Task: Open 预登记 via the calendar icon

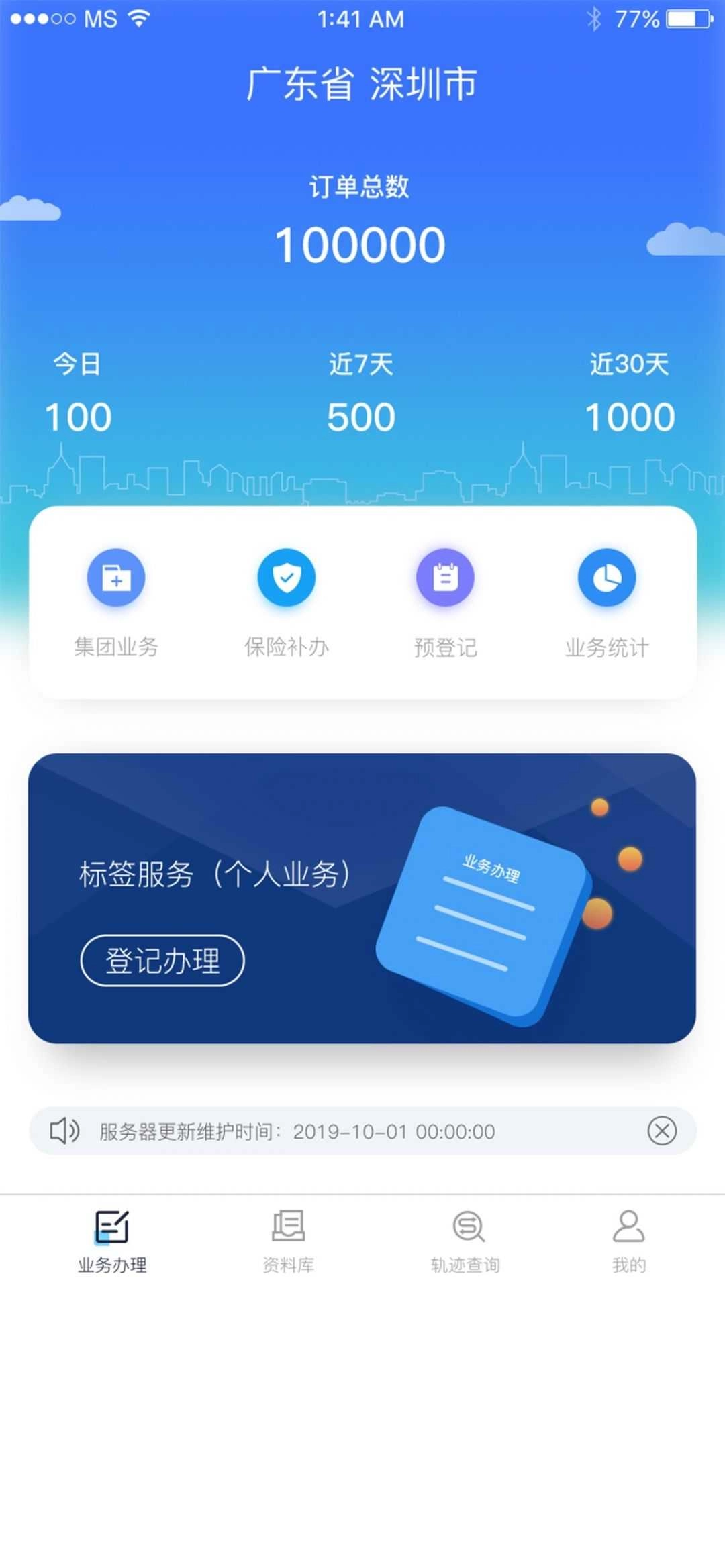Action: 446,577
